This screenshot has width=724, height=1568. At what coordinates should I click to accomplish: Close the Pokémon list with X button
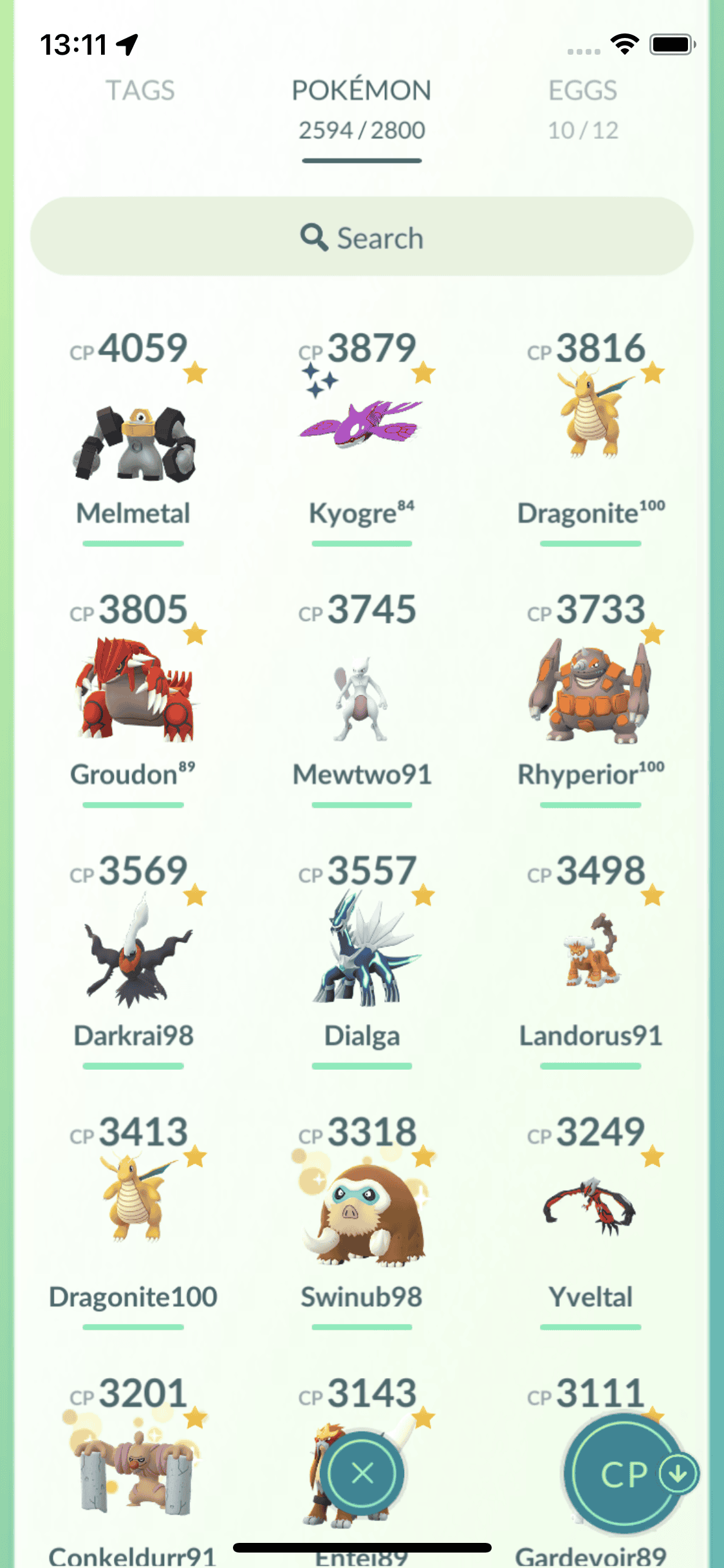pos(363,1473)
